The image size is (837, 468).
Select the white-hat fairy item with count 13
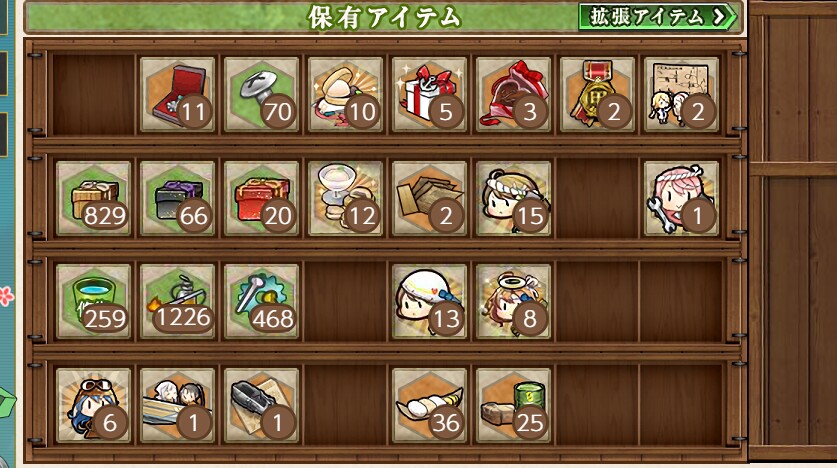pos(429,300)
